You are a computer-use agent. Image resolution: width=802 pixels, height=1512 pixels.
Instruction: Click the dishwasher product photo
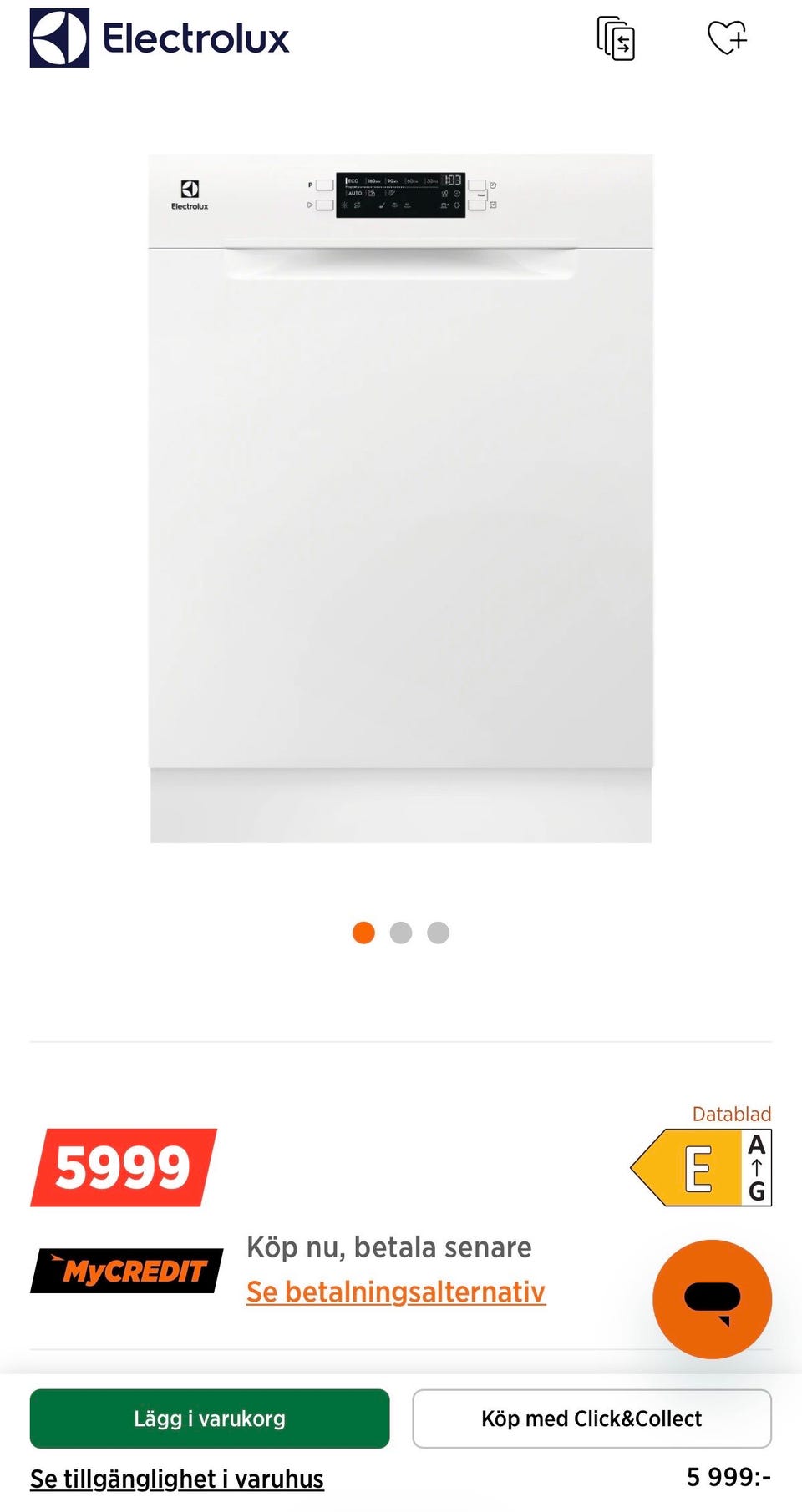pyautogui.click(x=401, y=501)
